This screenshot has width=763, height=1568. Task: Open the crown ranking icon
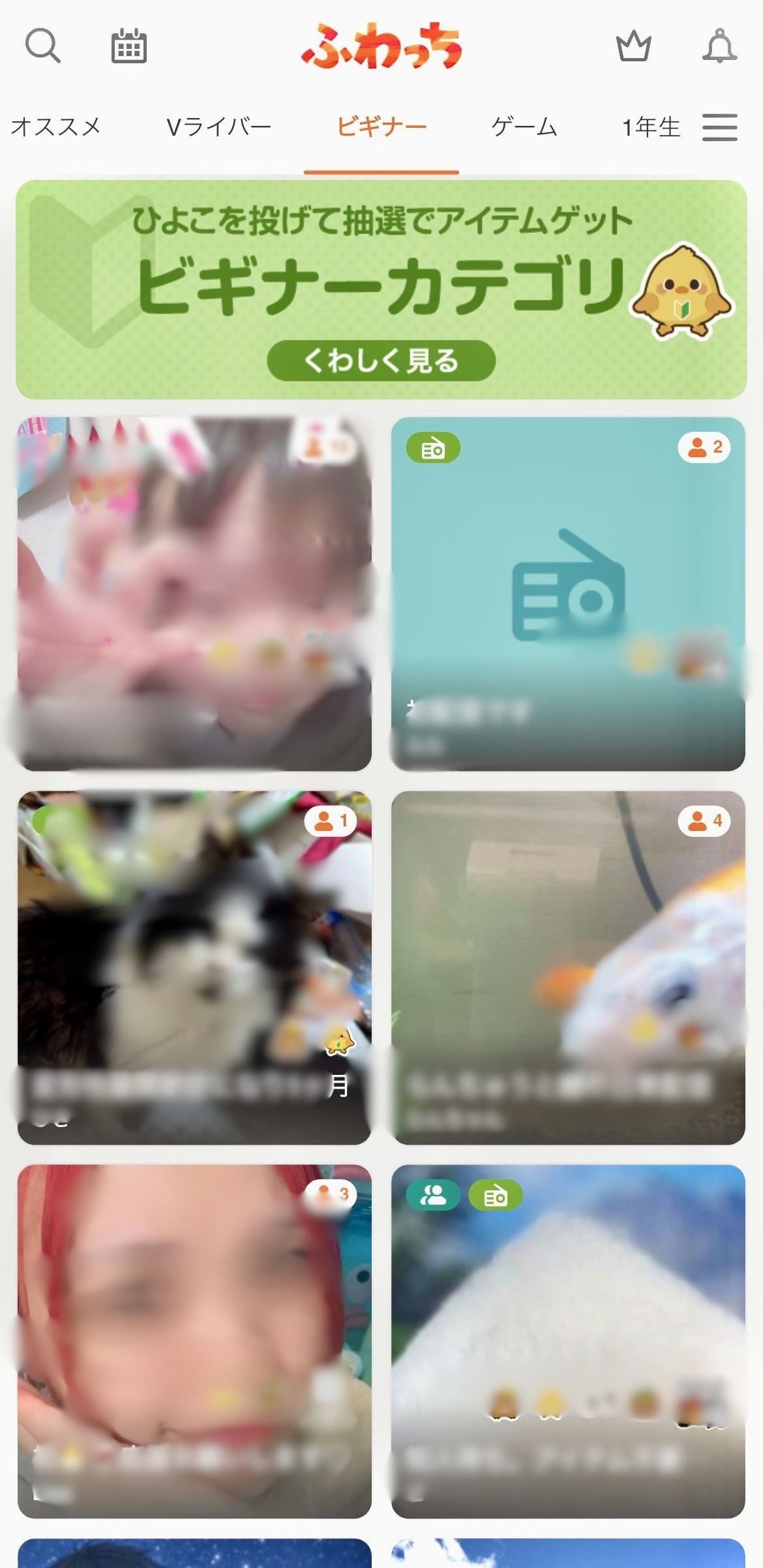(633, 47)
